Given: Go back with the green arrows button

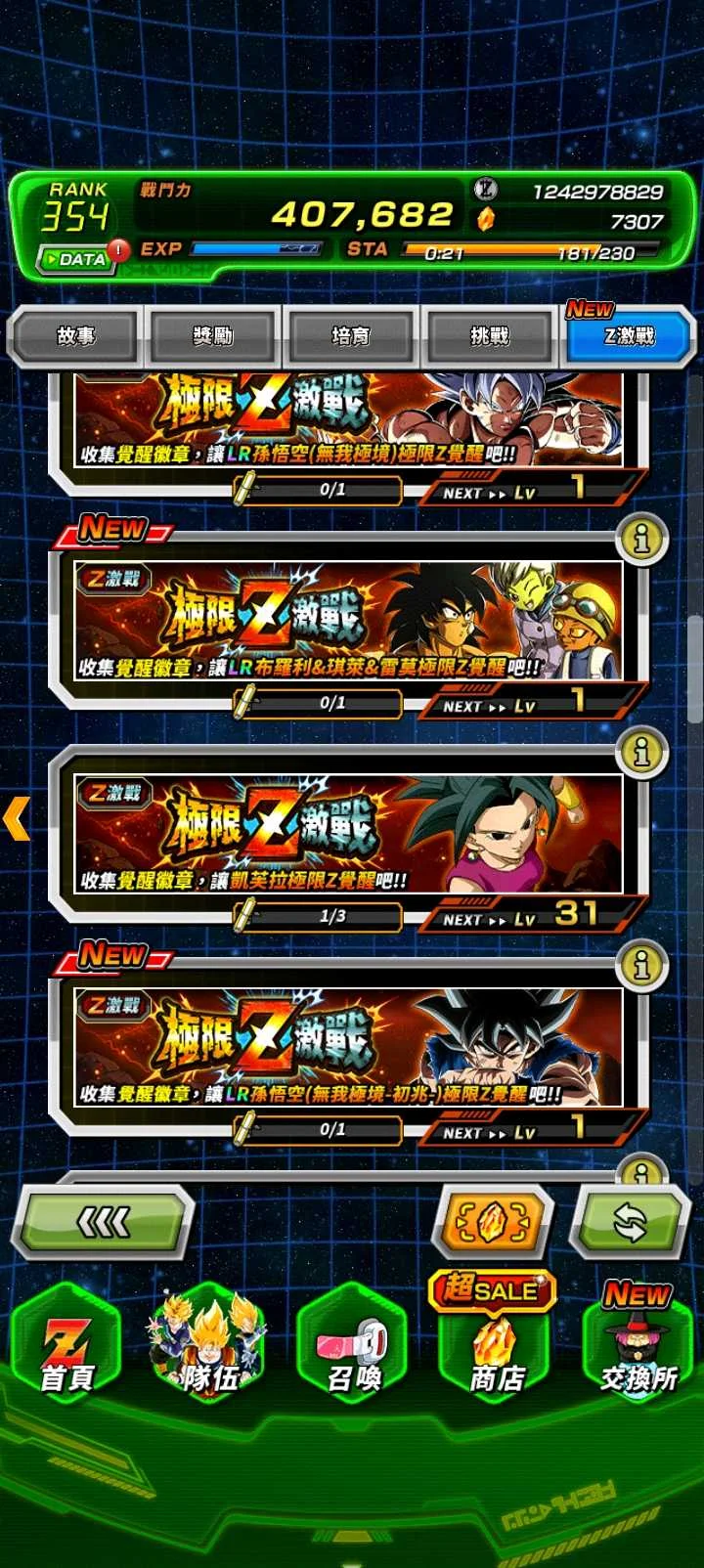Looking at the screenshot, I should point(103,1222).
